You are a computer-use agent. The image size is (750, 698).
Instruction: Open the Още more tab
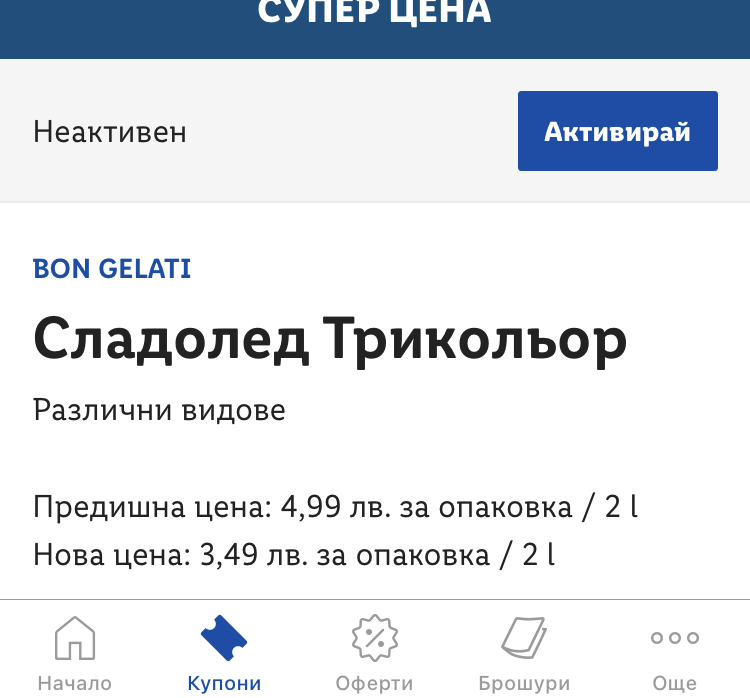pyautogui.click(x=674, y=653)
